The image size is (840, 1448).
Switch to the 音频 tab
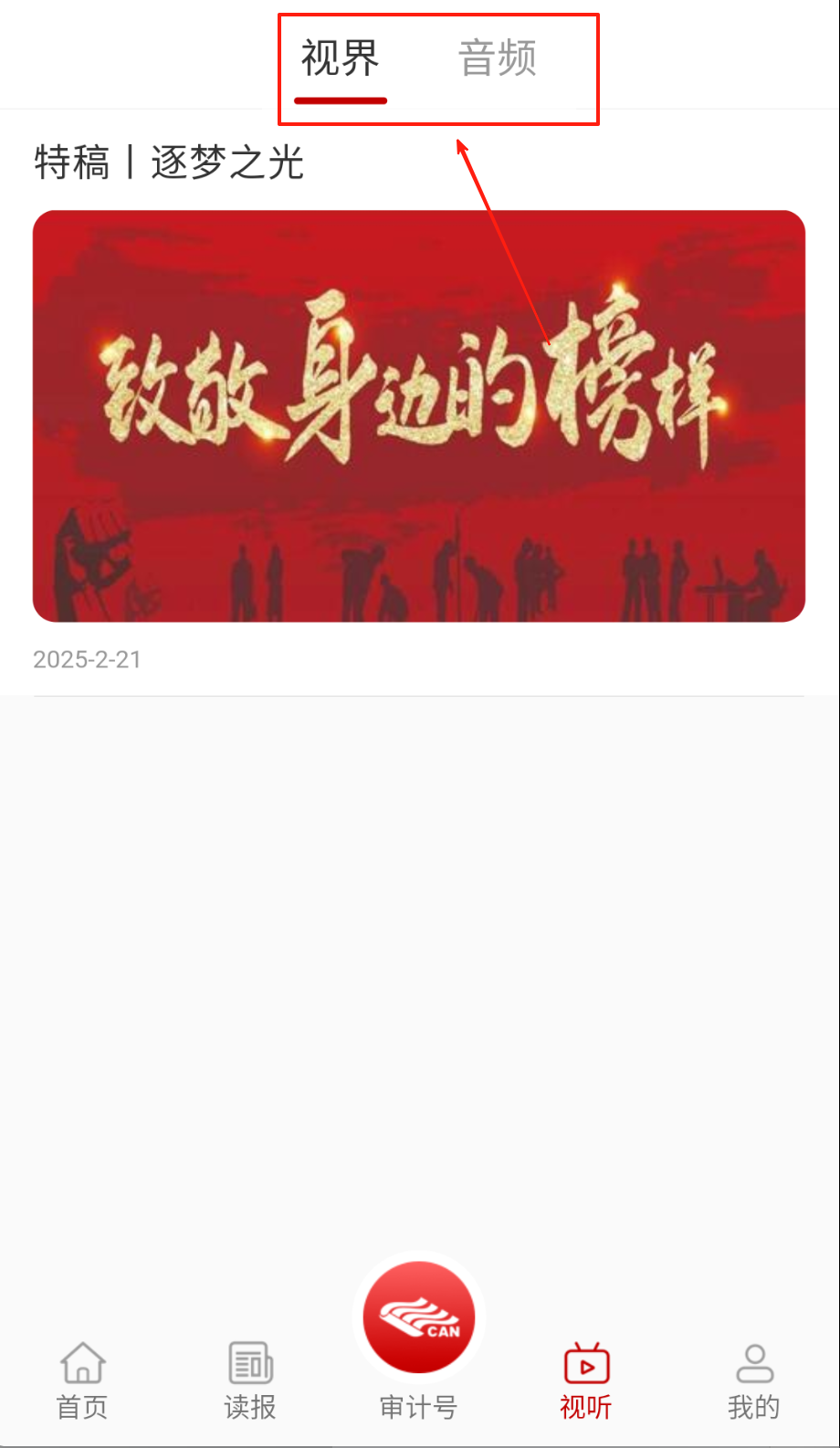497,58
